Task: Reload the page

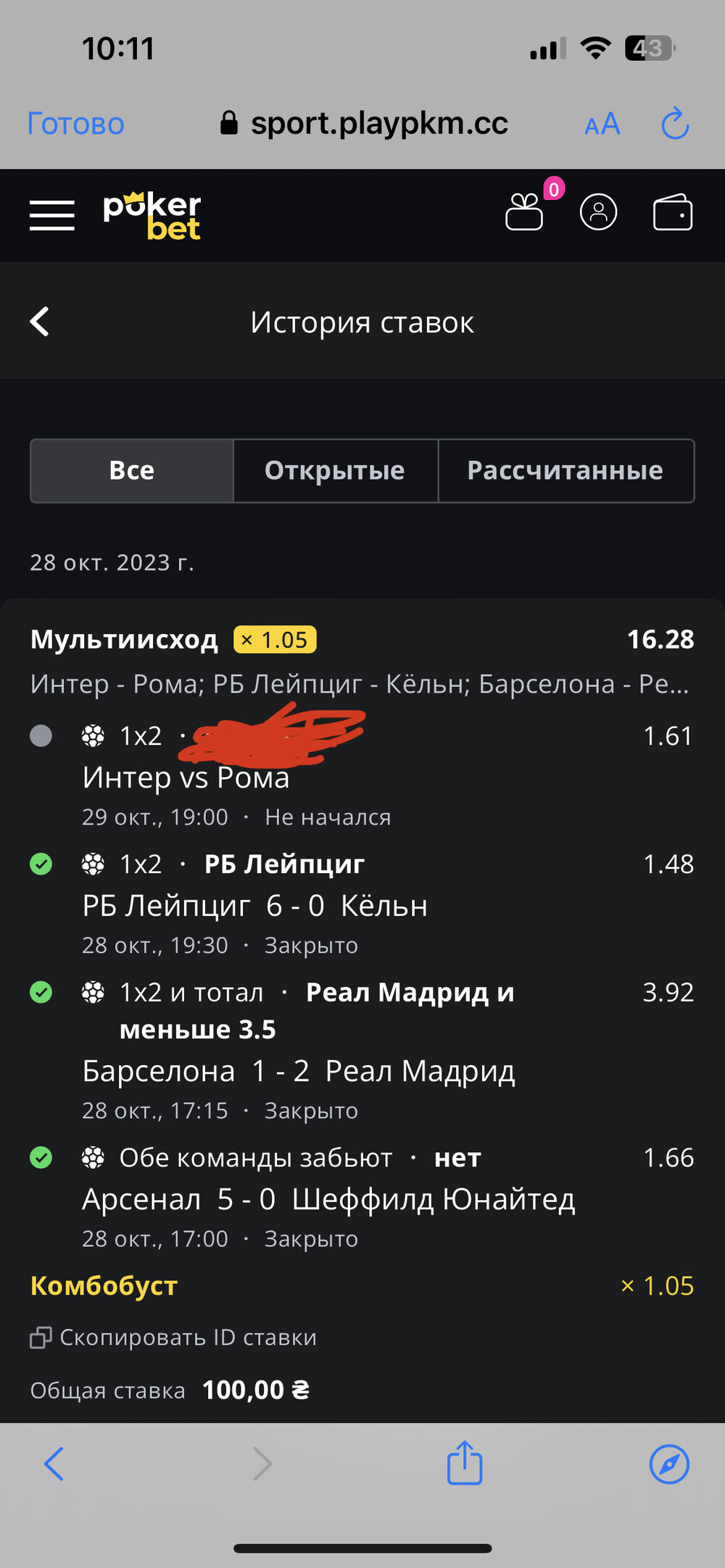Action: click(675, 123)
